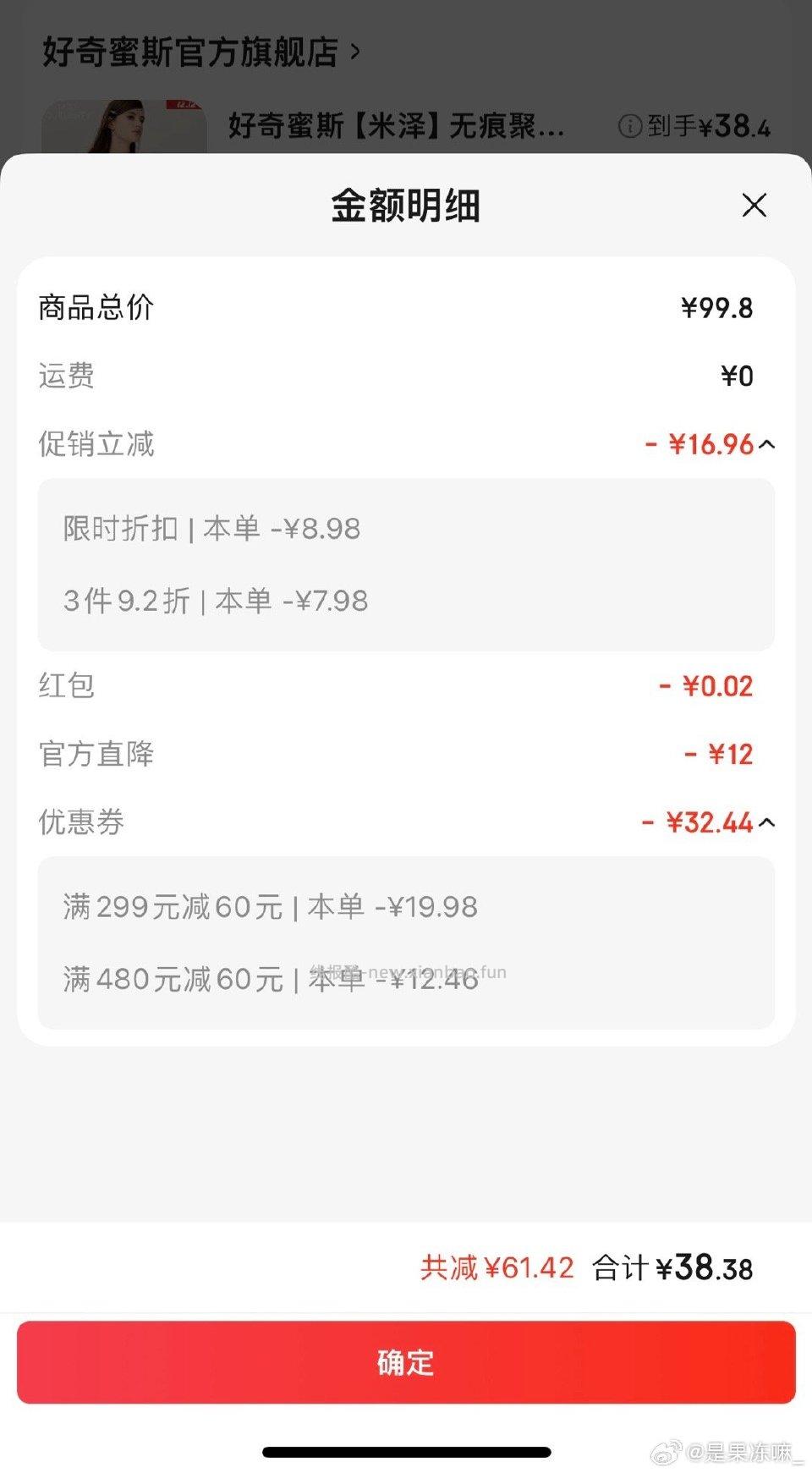Select the 官方直降 discount row

(x=406, y=753)
